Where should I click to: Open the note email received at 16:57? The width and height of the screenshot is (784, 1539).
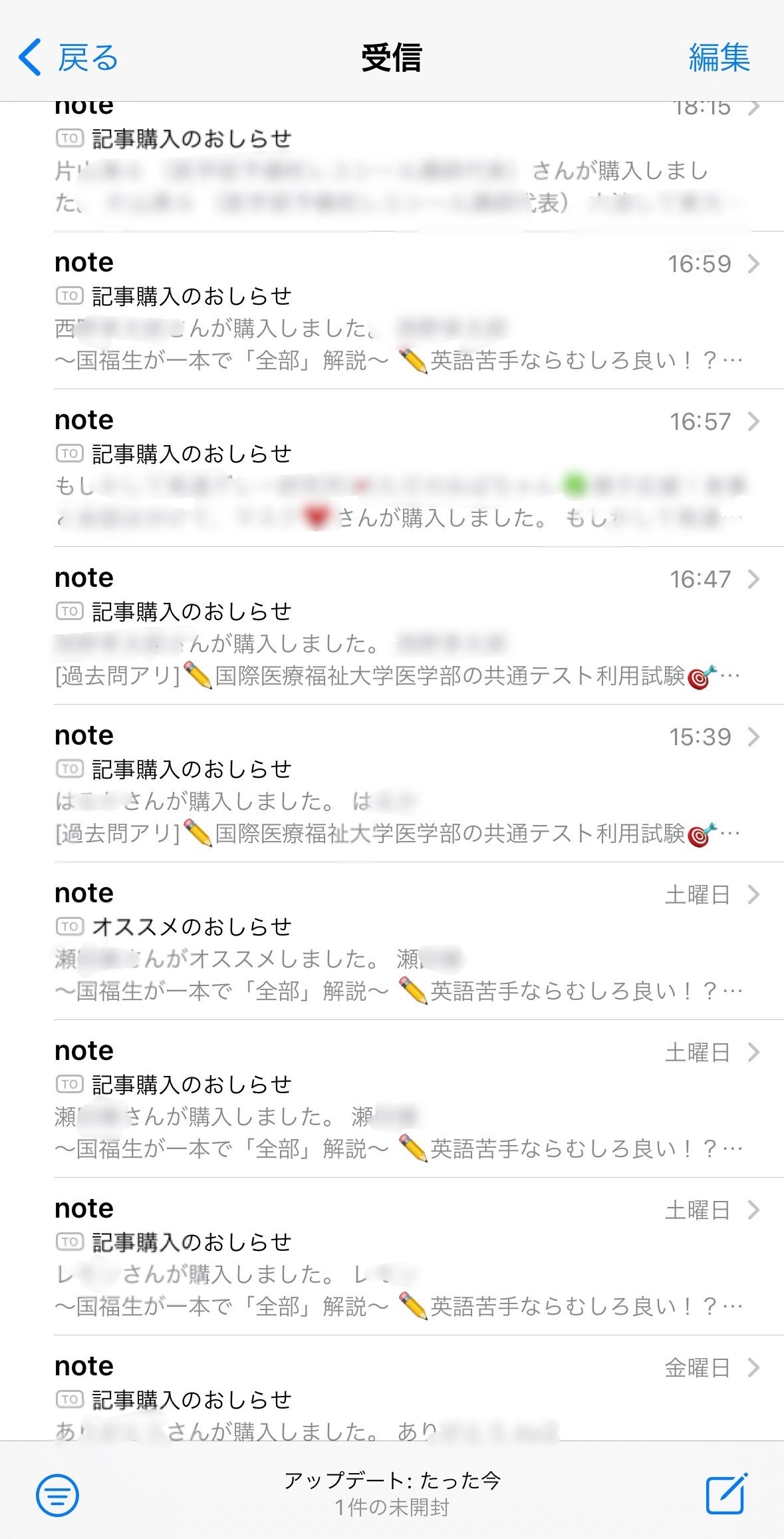click(x=399, y=468)
